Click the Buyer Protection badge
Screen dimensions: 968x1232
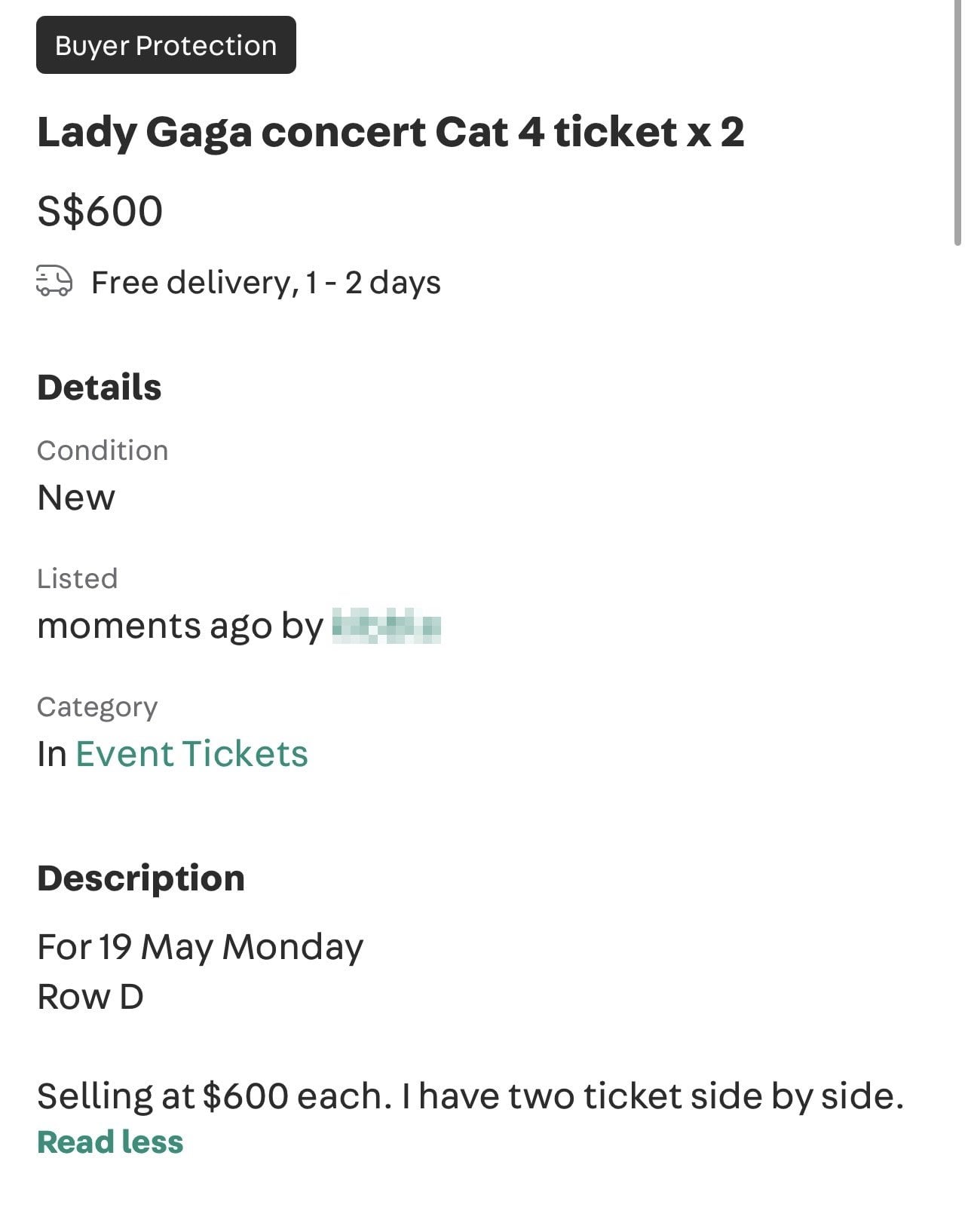tap(166, 45)
